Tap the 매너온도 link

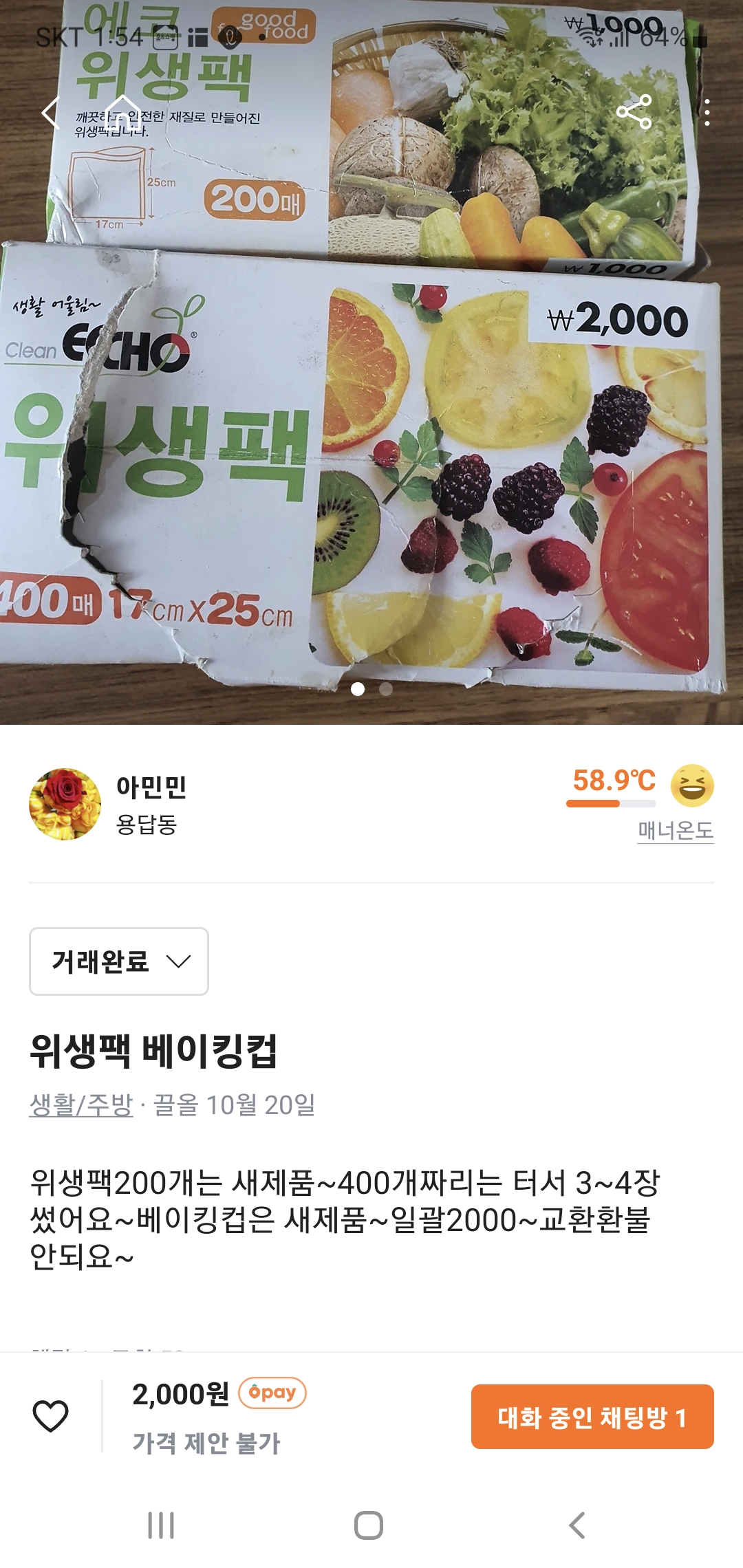click(x=675, y=830)
